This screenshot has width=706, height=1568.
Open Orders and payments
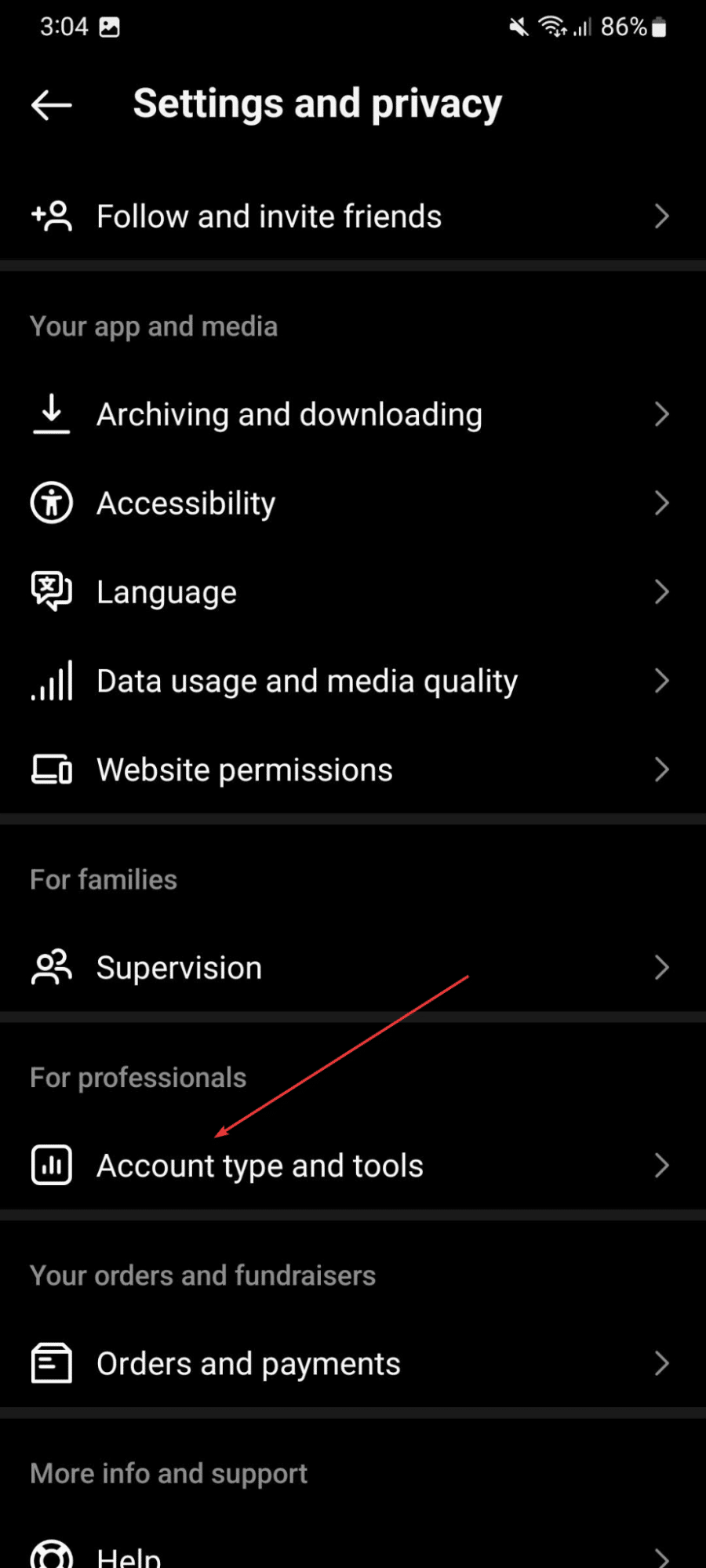(353, 1363)
